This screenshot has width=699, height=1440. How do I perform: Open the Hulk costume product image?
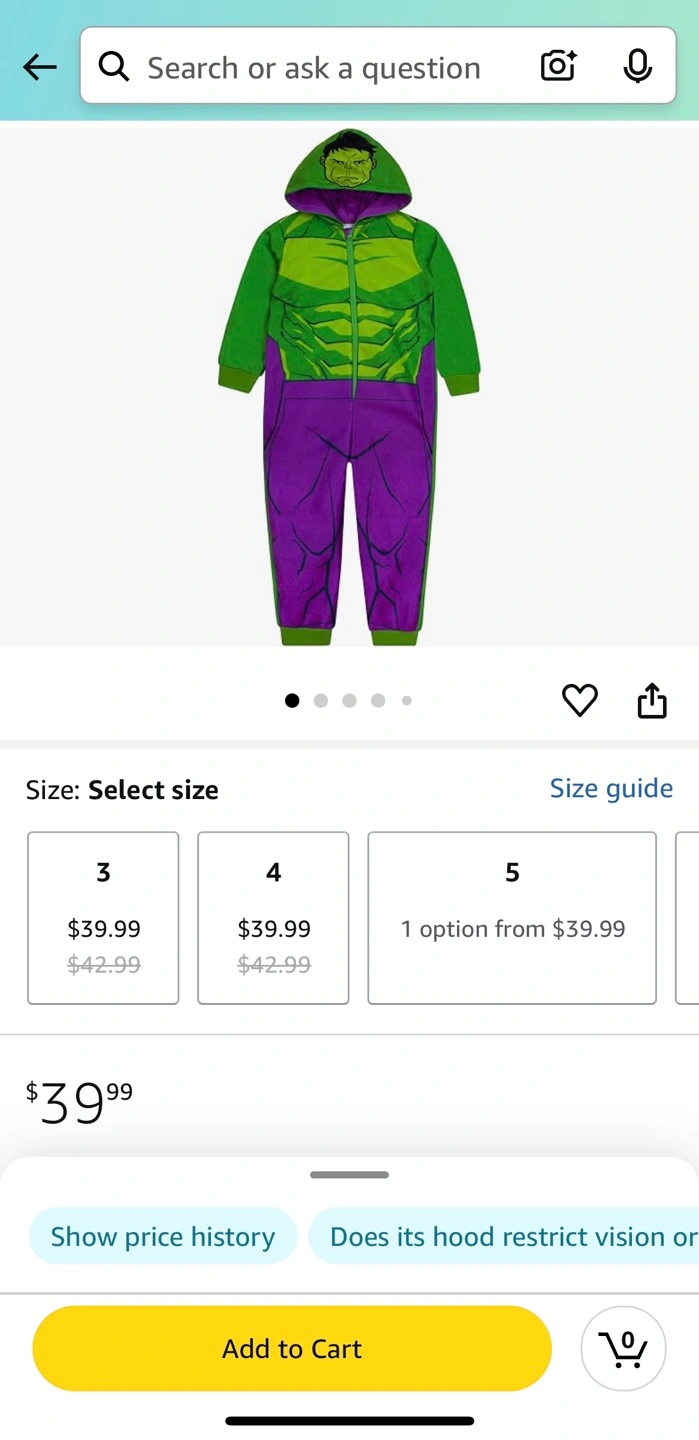click(349, 387)
